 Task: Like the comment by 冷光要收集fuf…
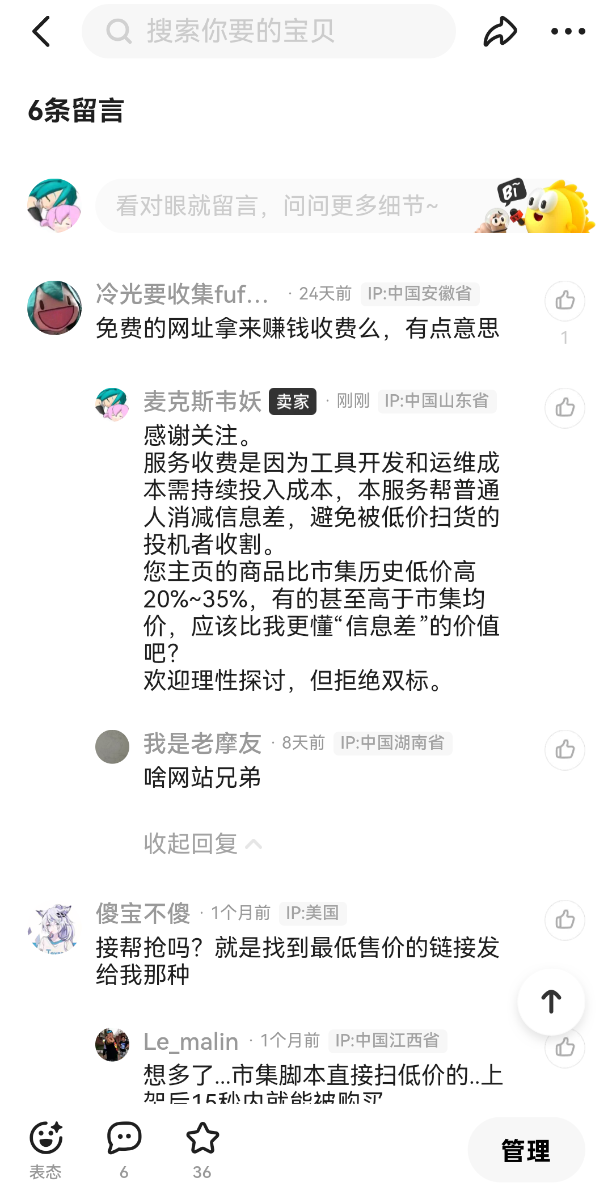point(565,301)
